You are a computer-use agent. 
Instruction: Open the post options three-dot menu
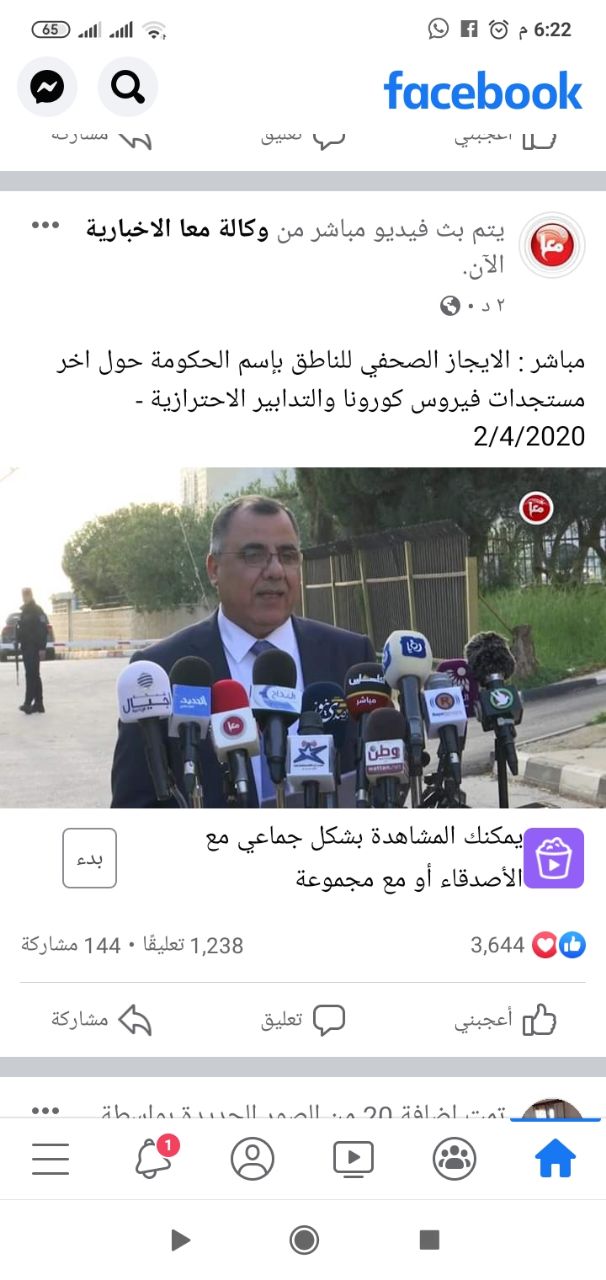pos(46,225)
